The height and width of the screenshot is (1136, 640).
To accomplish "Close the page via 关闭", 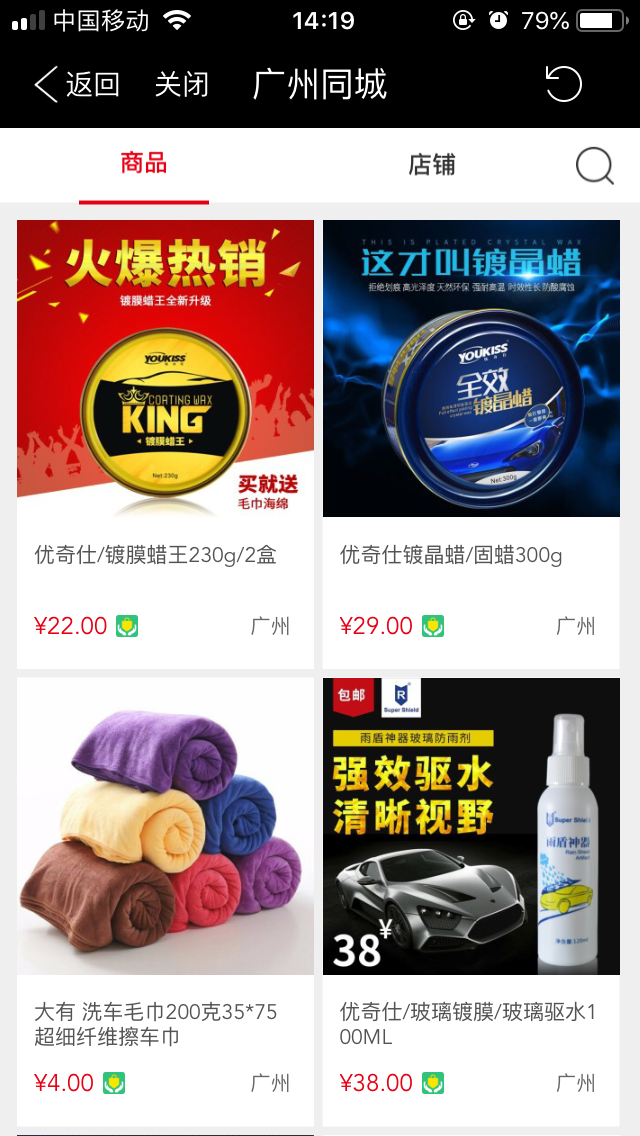I will point(182,85).
